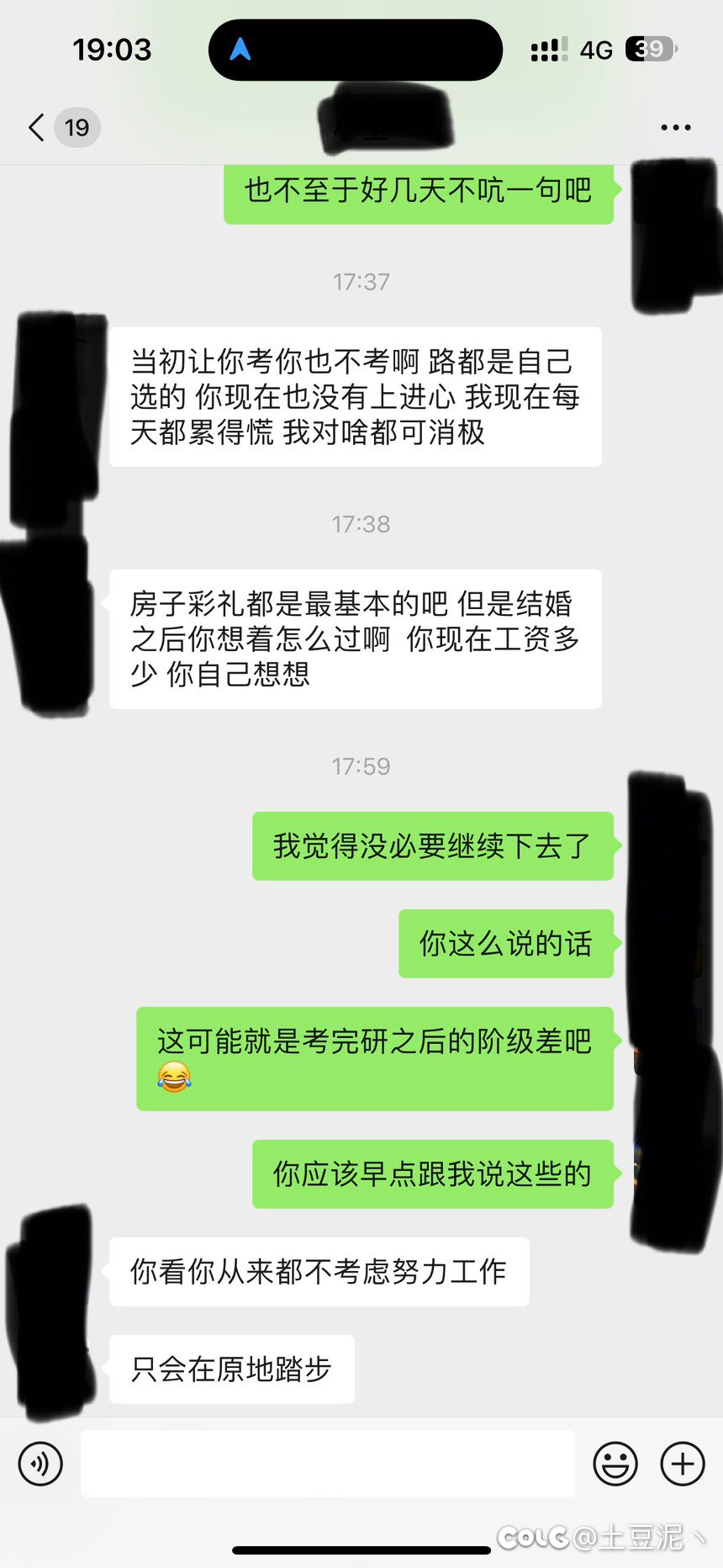Return to chat list with the back chevron
The width and height of the screenshot is (723, 1568).
tap(34, 127)
